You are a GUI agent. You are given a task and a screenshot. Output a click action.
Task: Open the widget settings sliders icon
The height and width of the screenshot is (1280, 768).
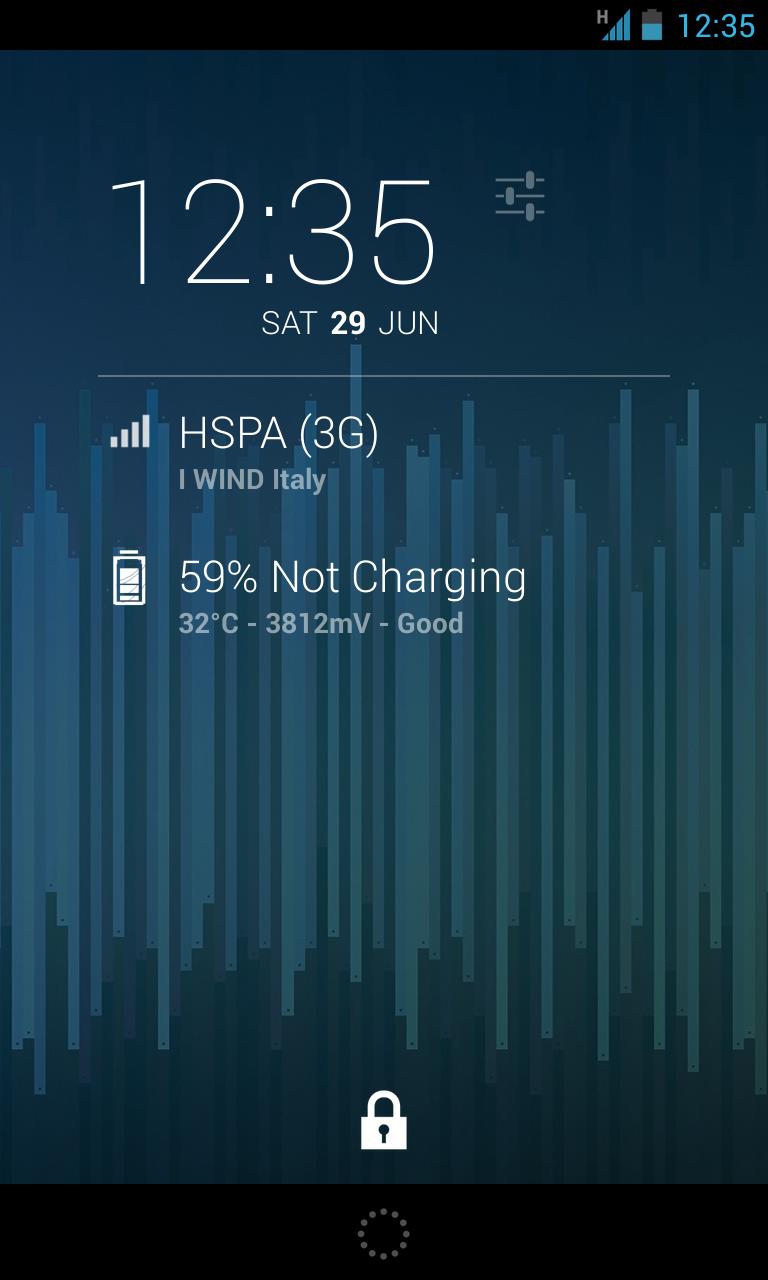[520, 196]
